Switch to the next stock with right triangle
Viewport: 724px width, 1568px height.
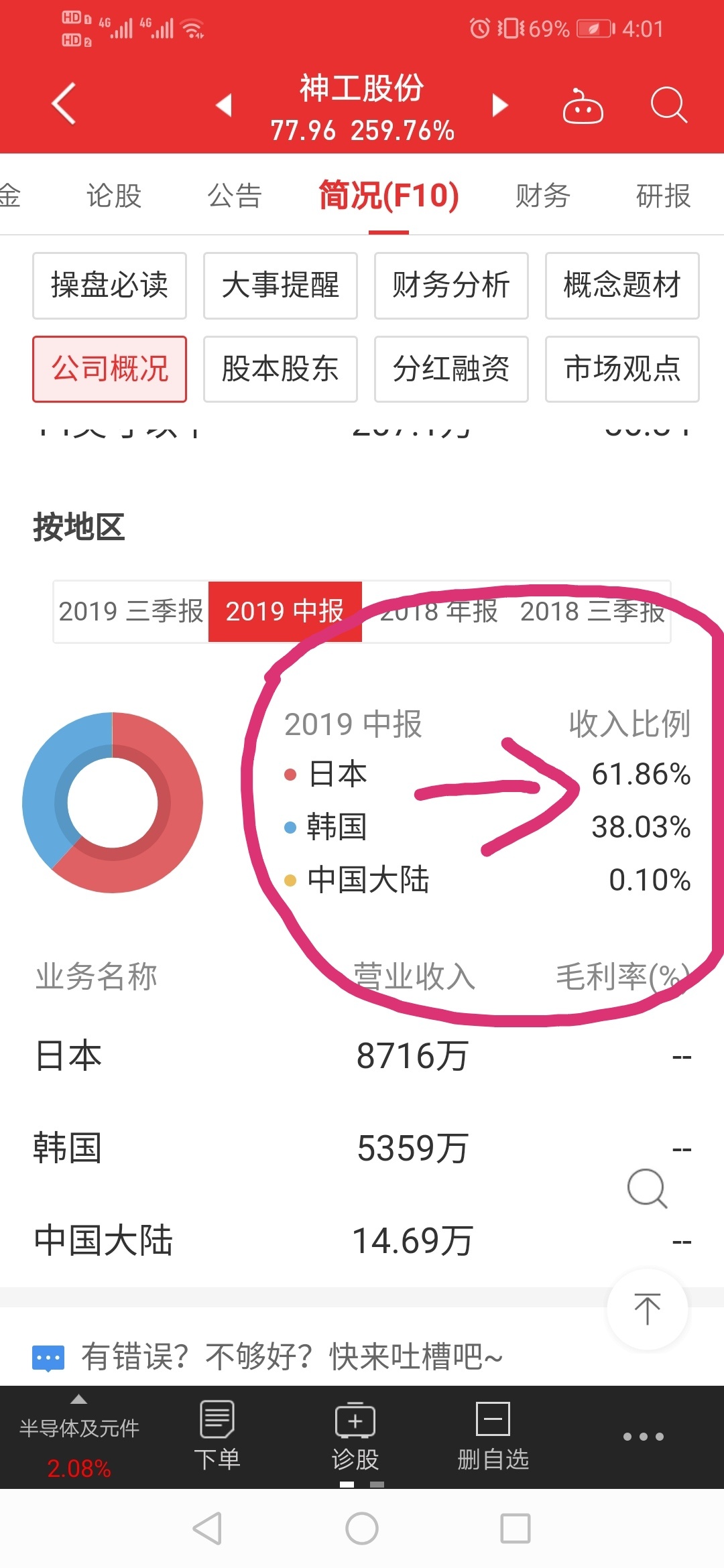[499, 105]
